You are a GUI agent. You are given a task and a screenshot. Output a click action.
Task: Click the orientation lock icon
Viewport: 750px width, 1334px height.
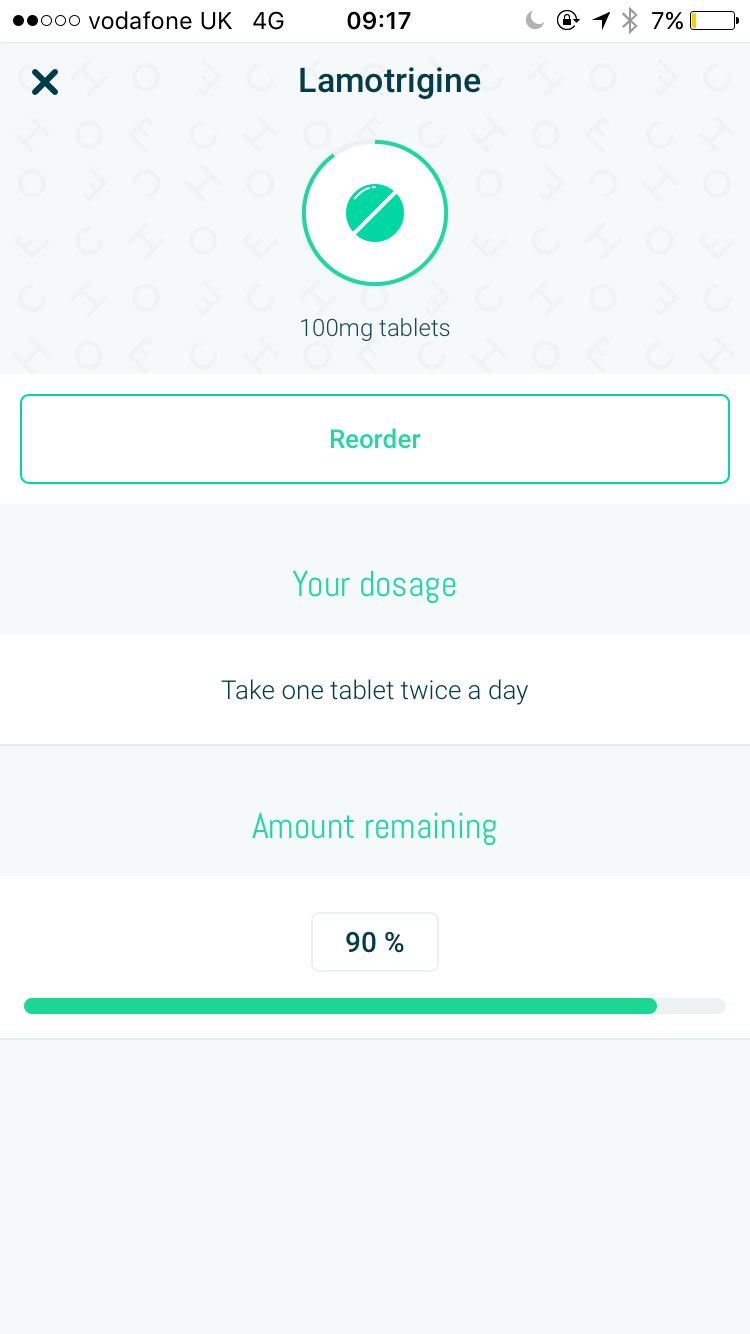coord(568,20)
